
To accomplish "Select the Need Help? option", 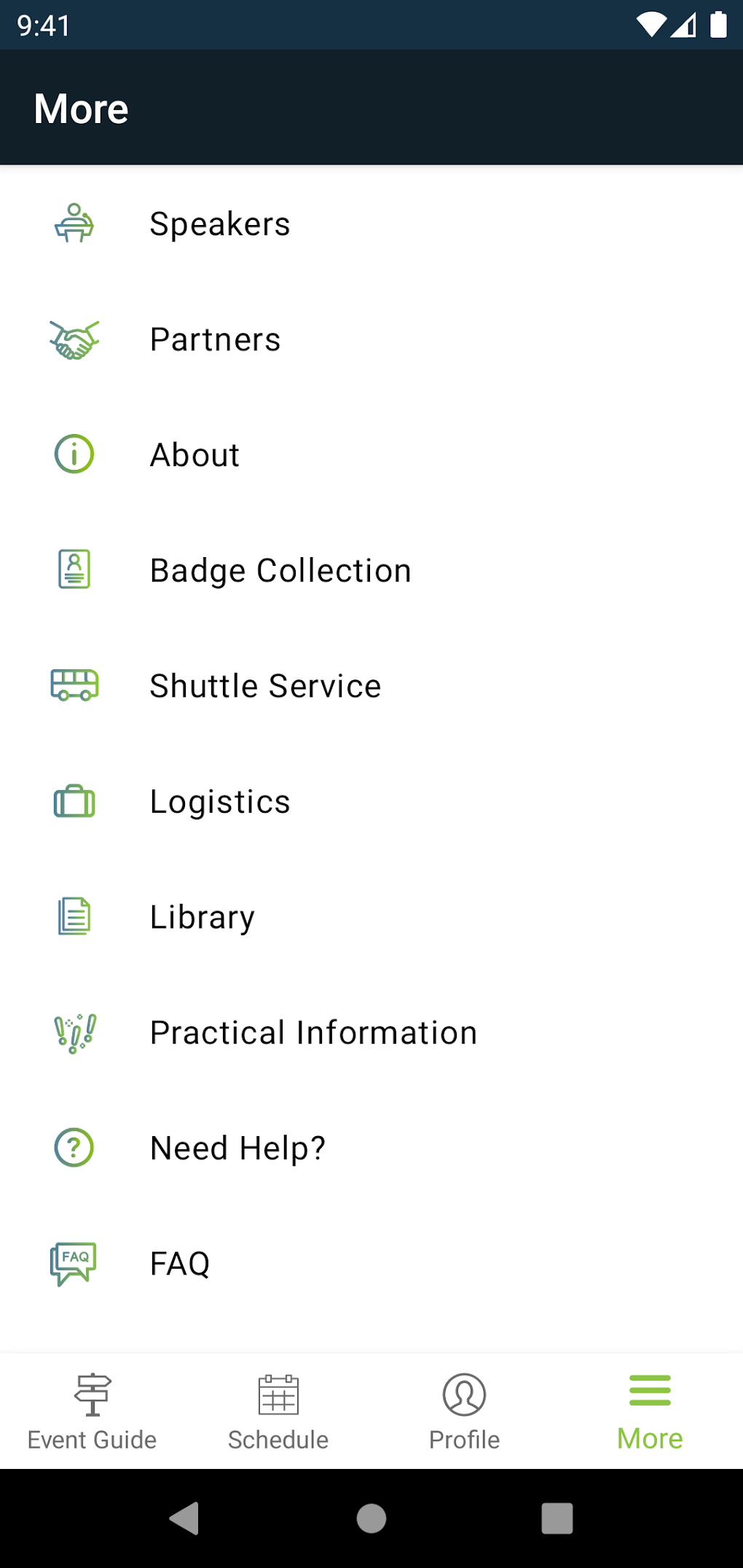I will click(237, 1149).
